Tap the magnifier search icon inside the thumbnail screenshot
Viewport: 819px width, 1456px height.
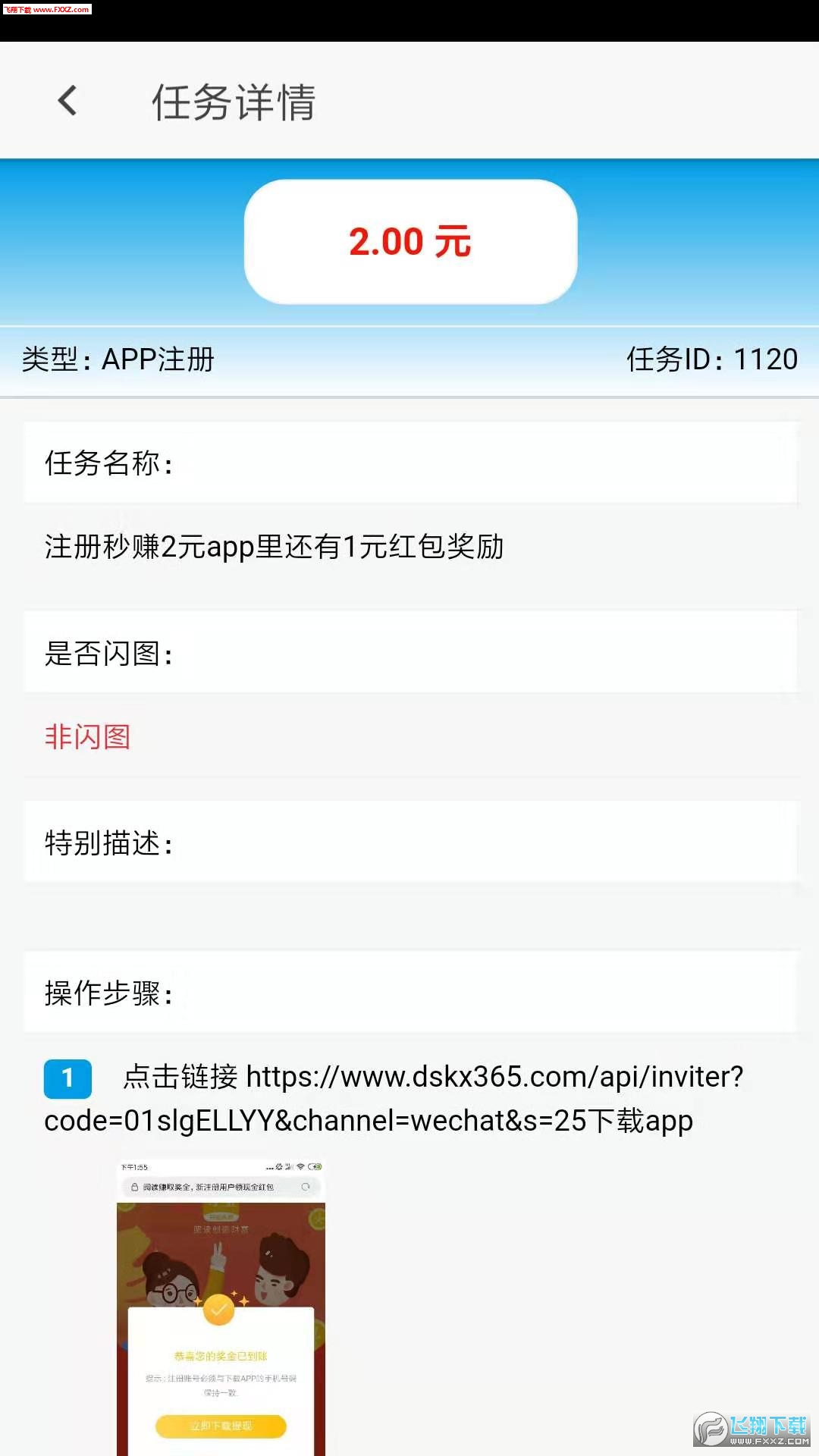[x=306, y=1186]
